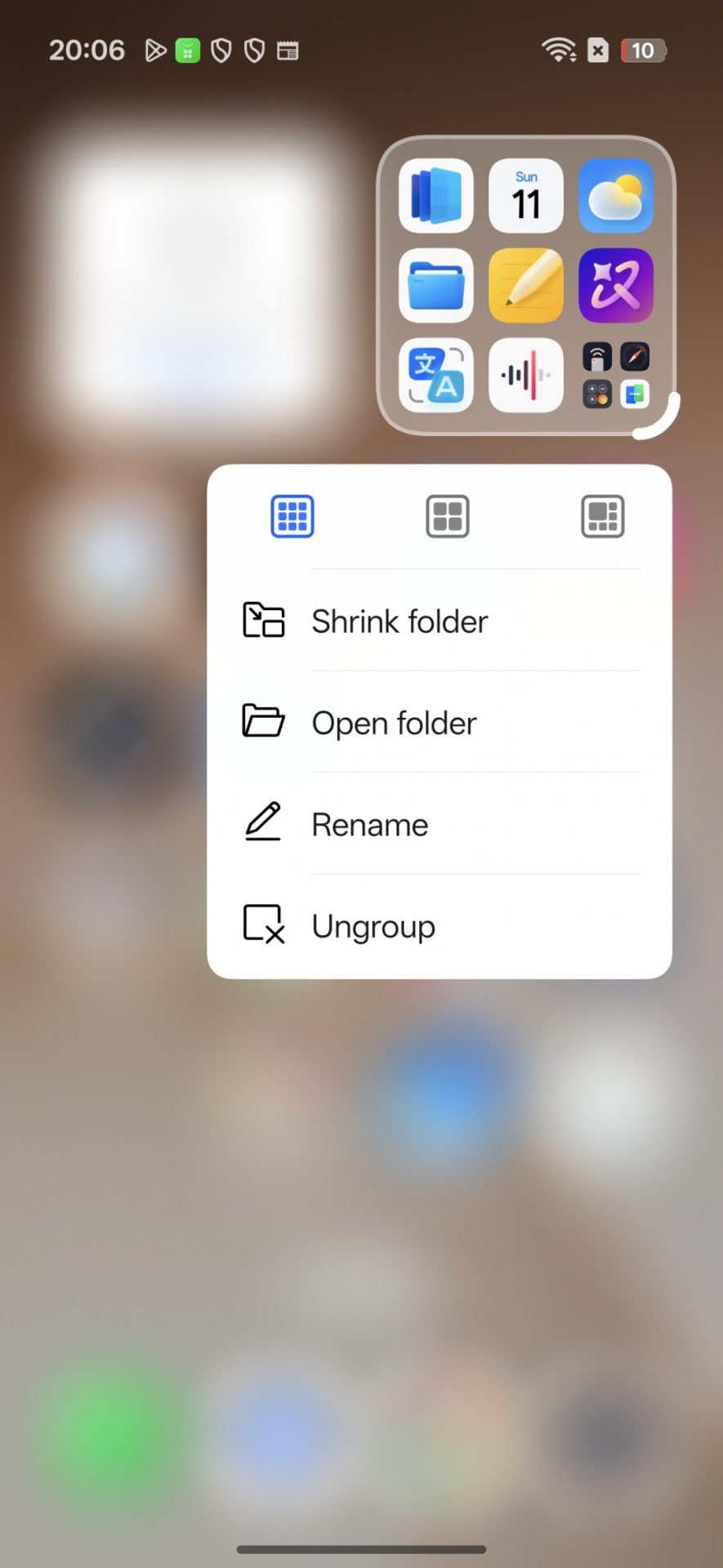Expand the cluster of four small apps
723x1568 pixels.
click(x=616, y=376)
